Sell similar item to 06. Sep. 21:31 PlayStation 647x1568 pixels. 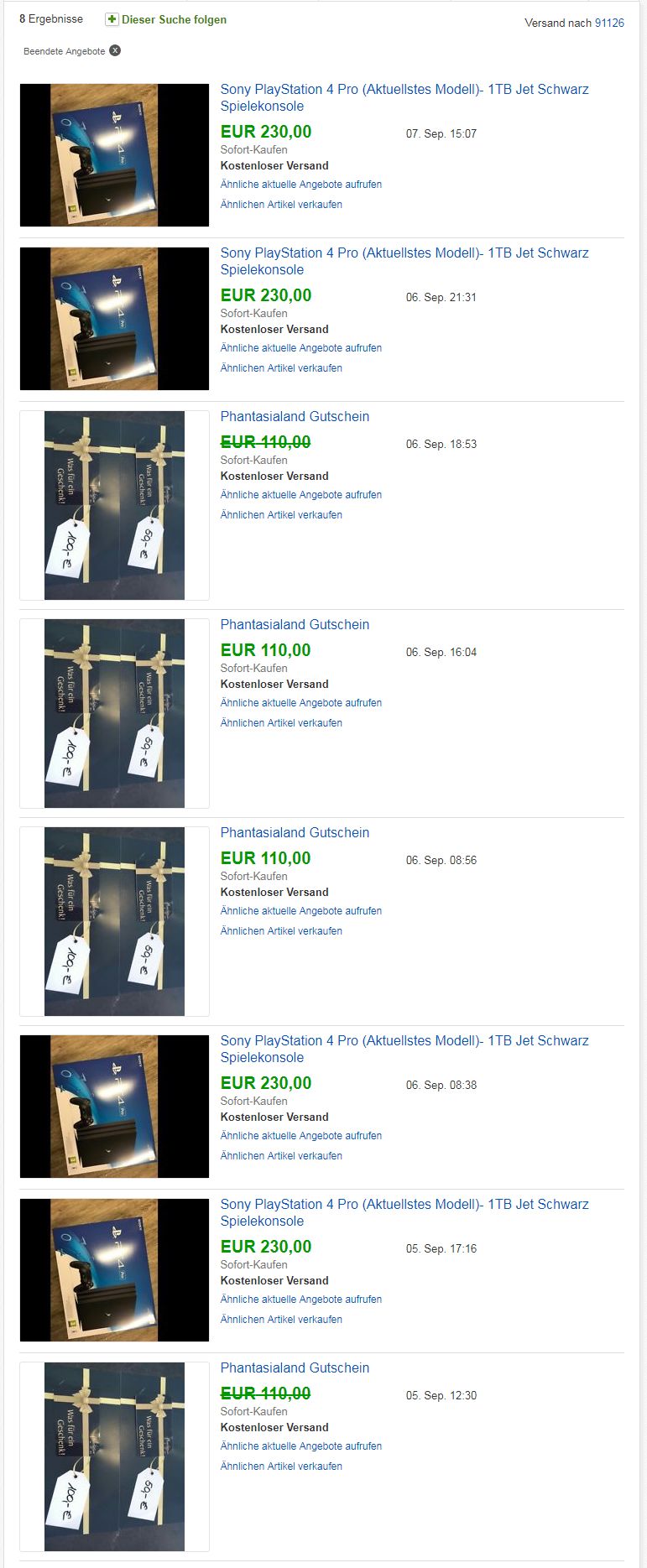click(281, 368)
